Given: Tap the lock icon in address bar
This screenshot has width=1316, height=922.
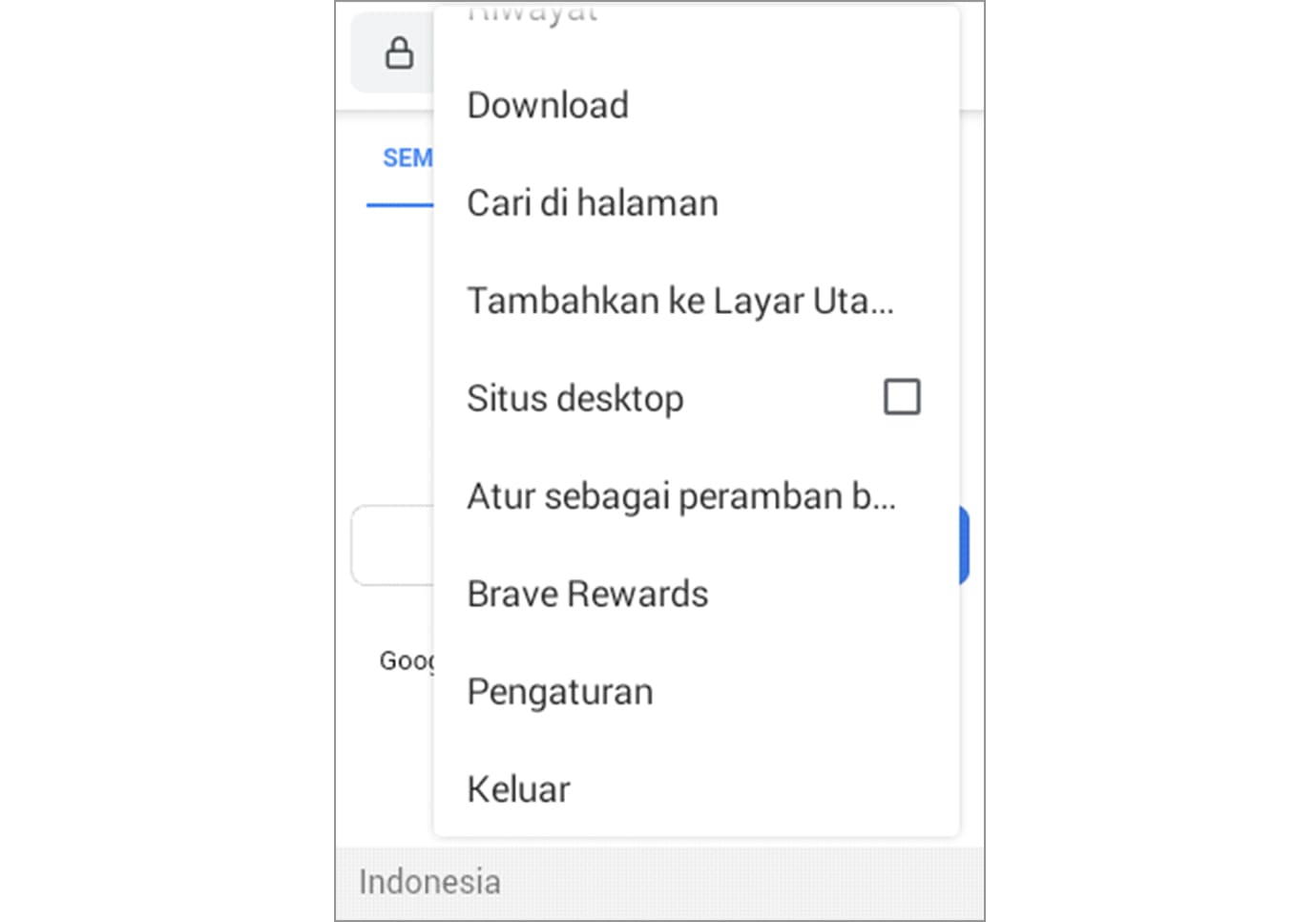Looking at the screenshot, I should (x=399, y=53).
